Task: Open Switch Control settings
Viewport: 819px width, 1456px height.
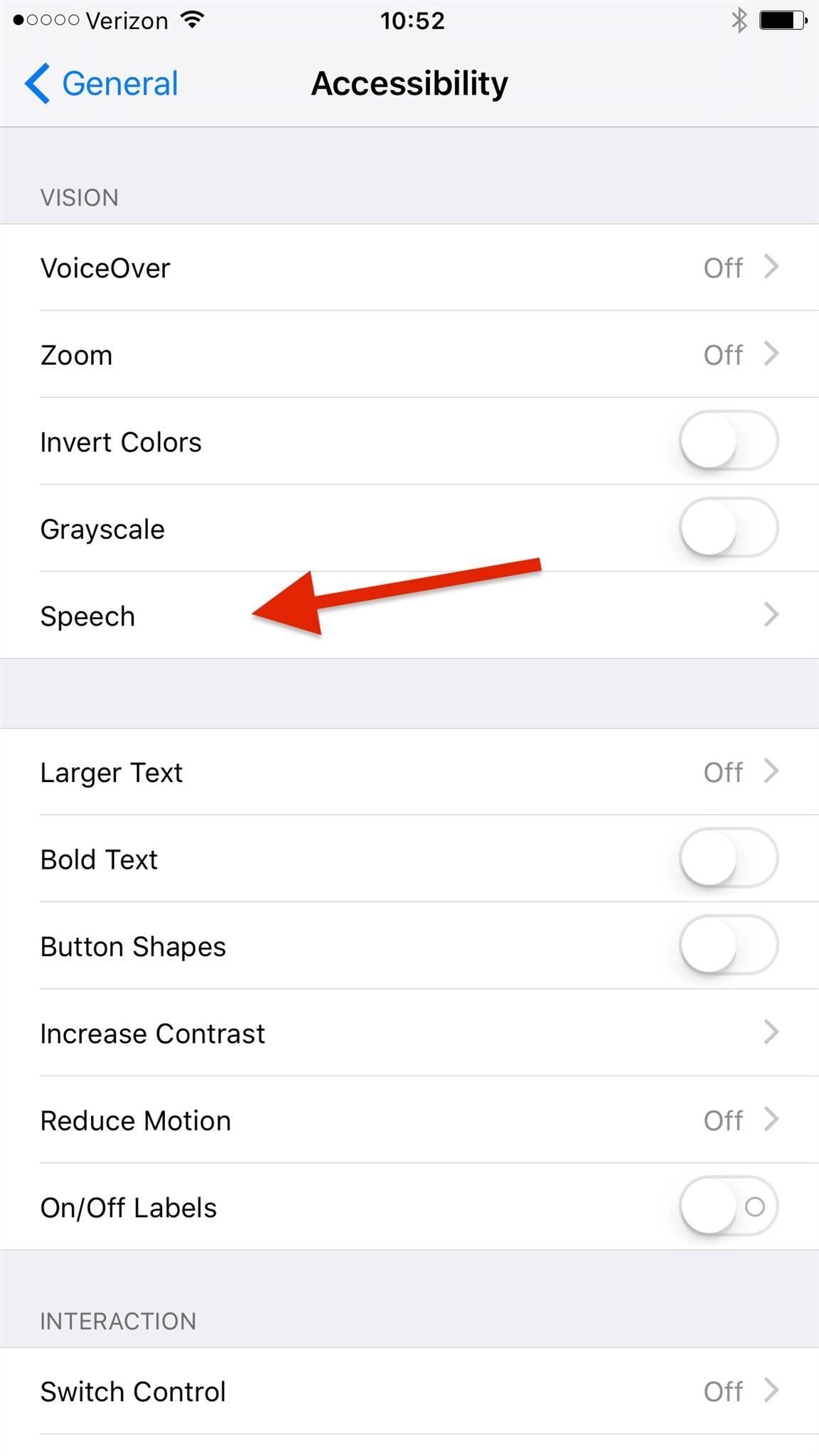Action: (409, 1391)
